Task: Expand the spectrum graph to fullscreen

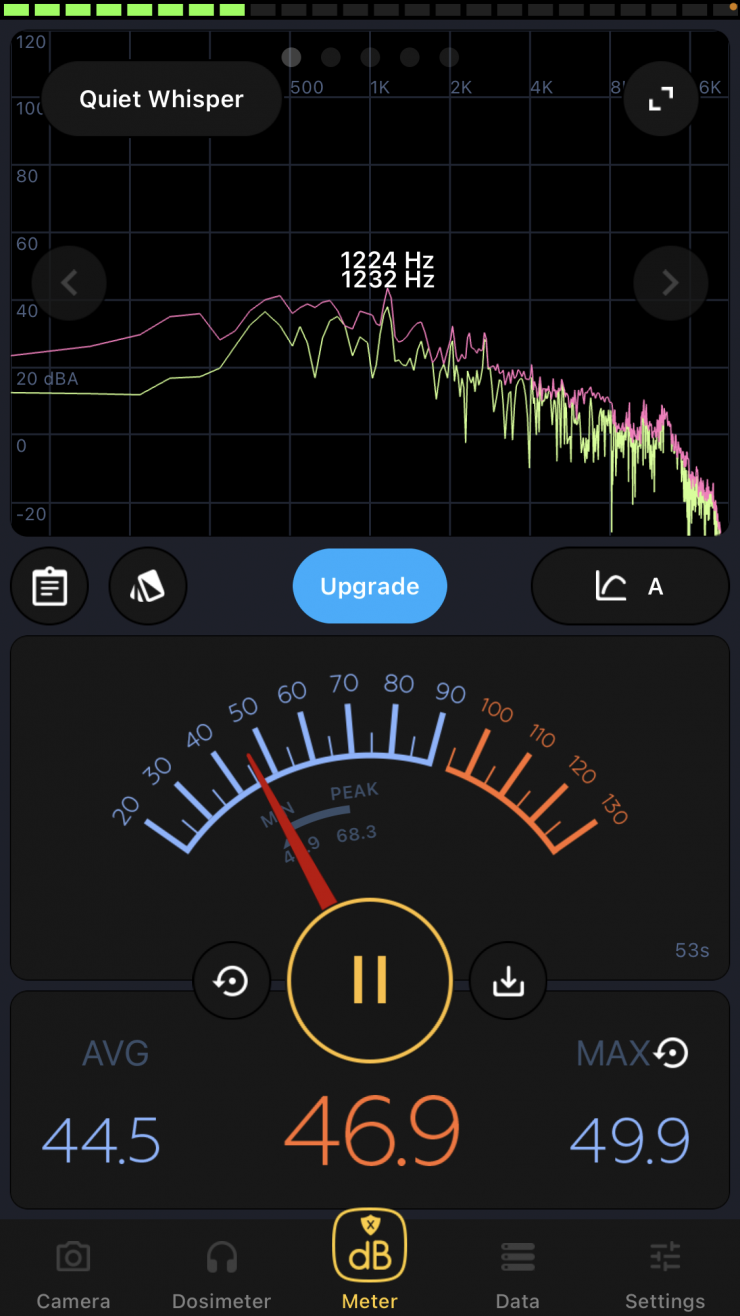Action: pos(660,99)
